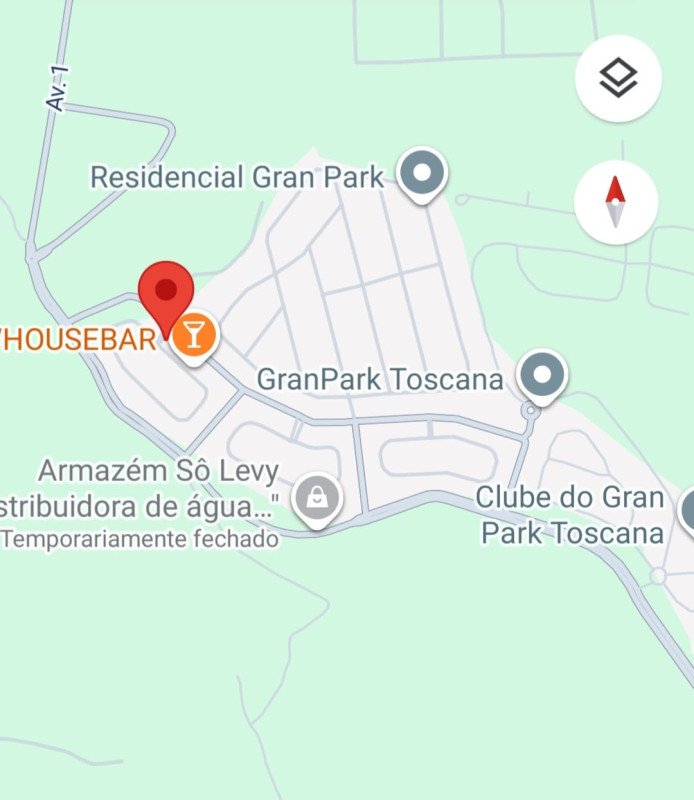
Task: Open the Clube do Gran Park Toscana pin
Action: 688,512
